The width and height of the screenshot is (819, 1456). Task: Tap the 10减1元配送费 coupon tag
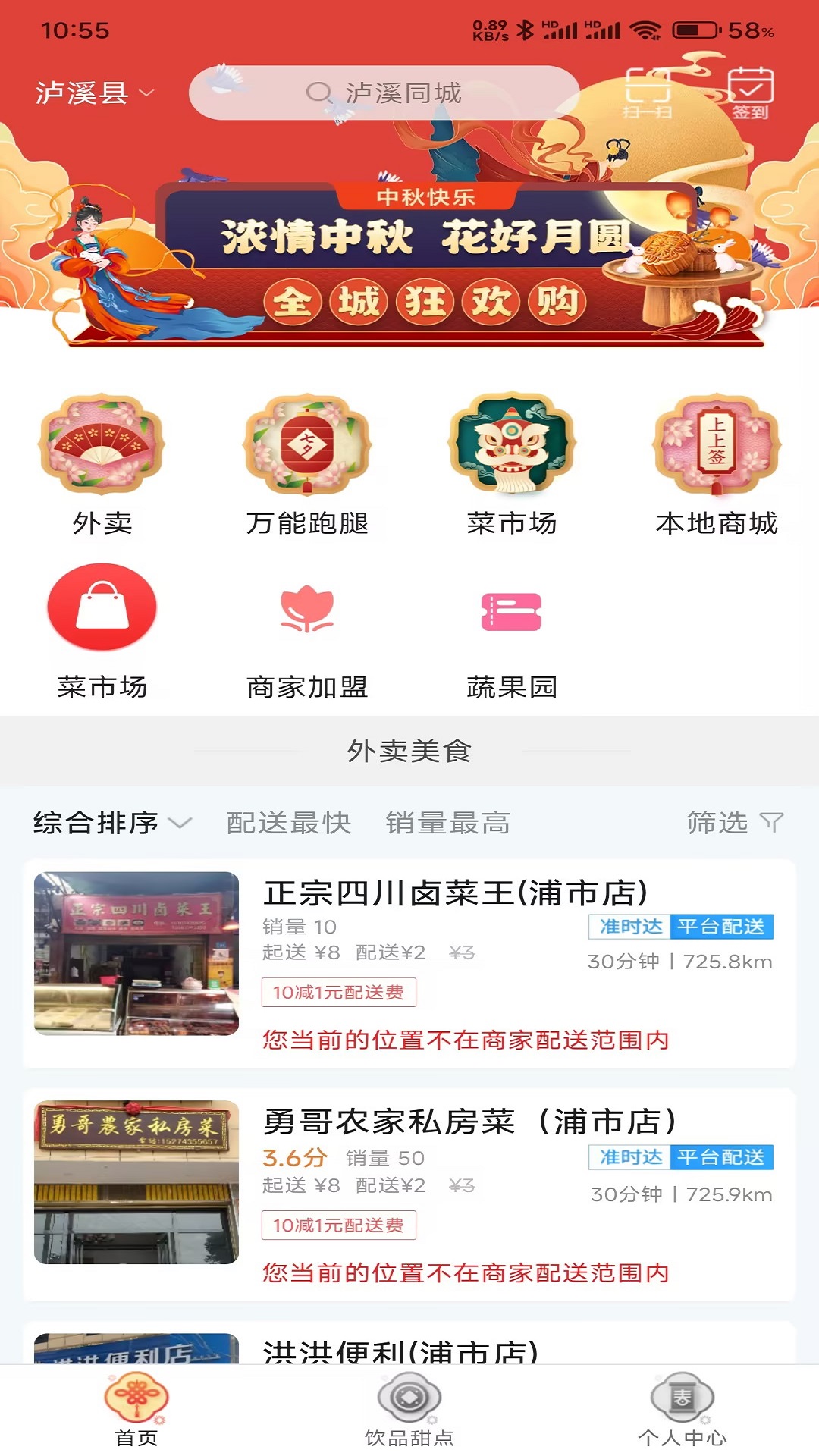[339, 991]
